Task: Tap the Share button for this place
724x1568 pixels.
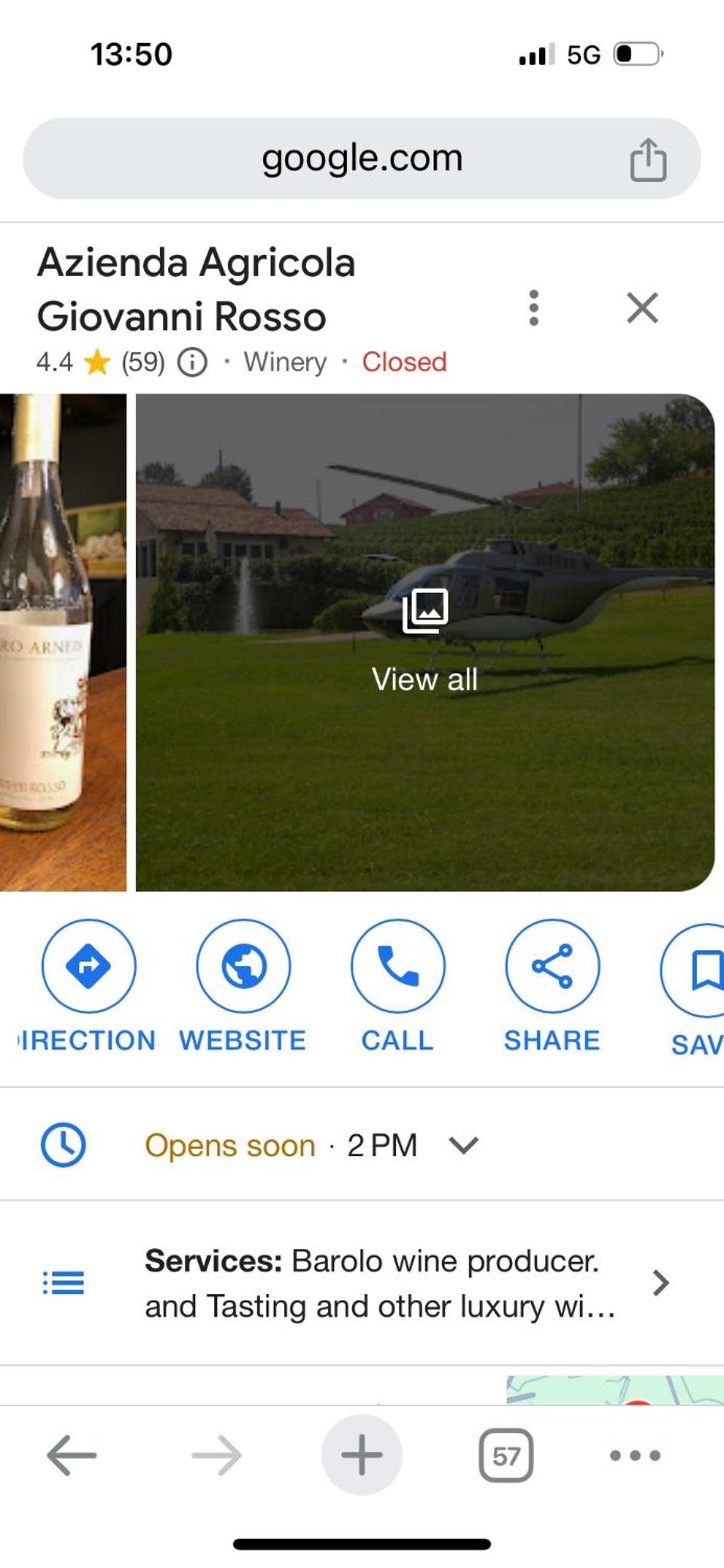Action: [552, 986]
